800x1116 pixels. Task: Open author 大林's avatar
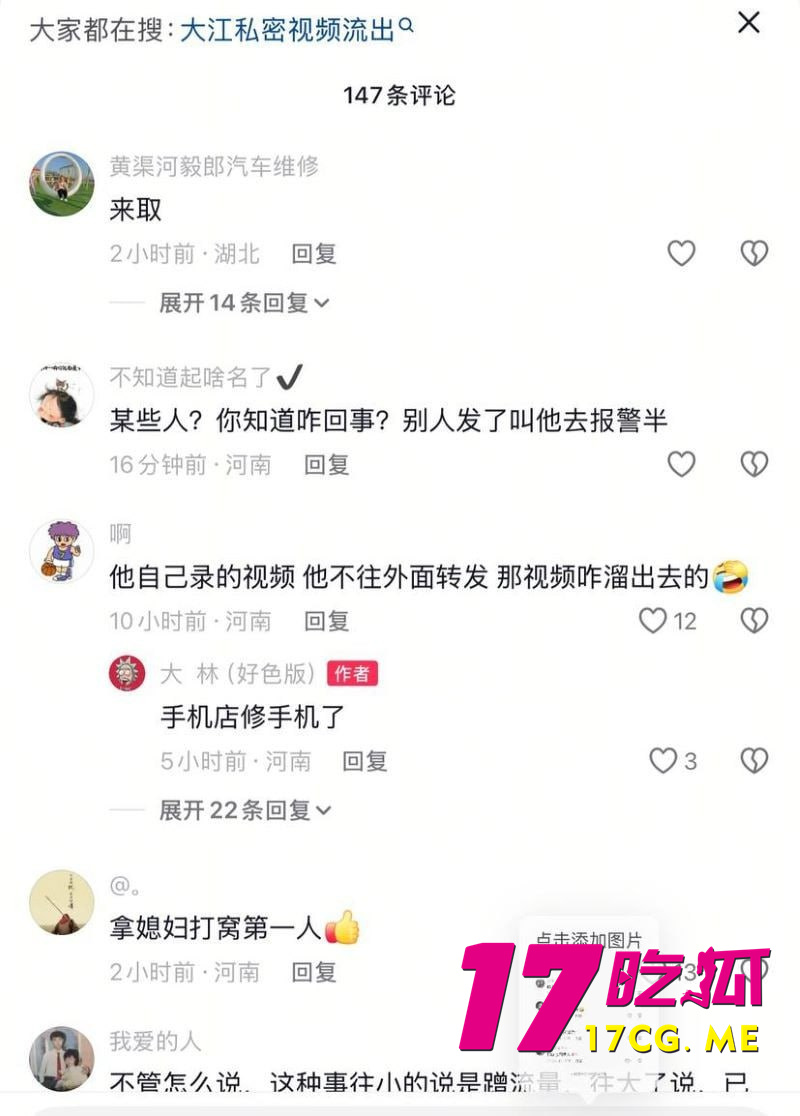[x=127, y=674]
